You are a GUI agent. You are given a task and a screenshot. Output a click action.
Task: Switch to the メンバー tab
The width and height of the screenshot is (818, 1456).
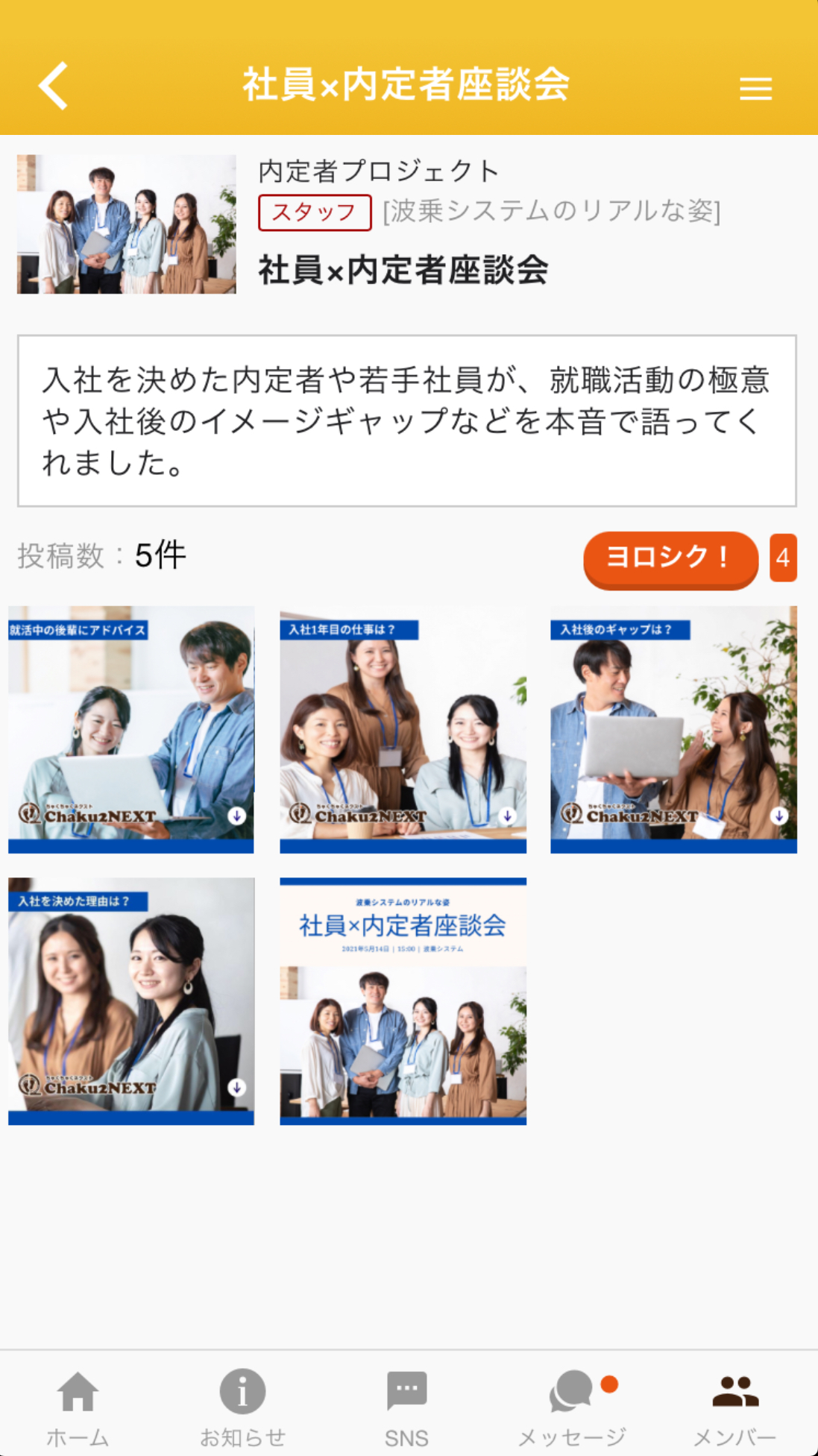734,1407
